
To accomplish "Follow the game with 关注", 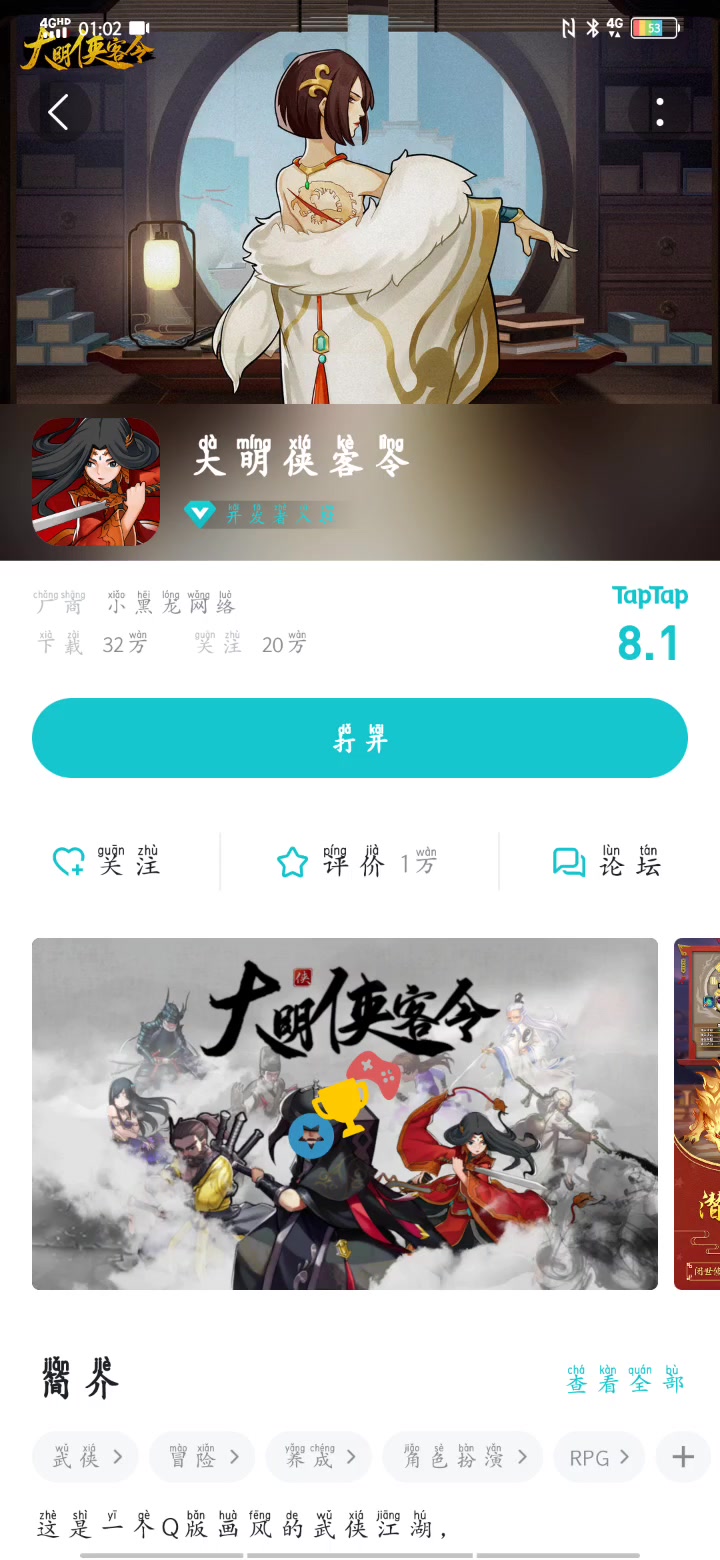I will point(107,861).
